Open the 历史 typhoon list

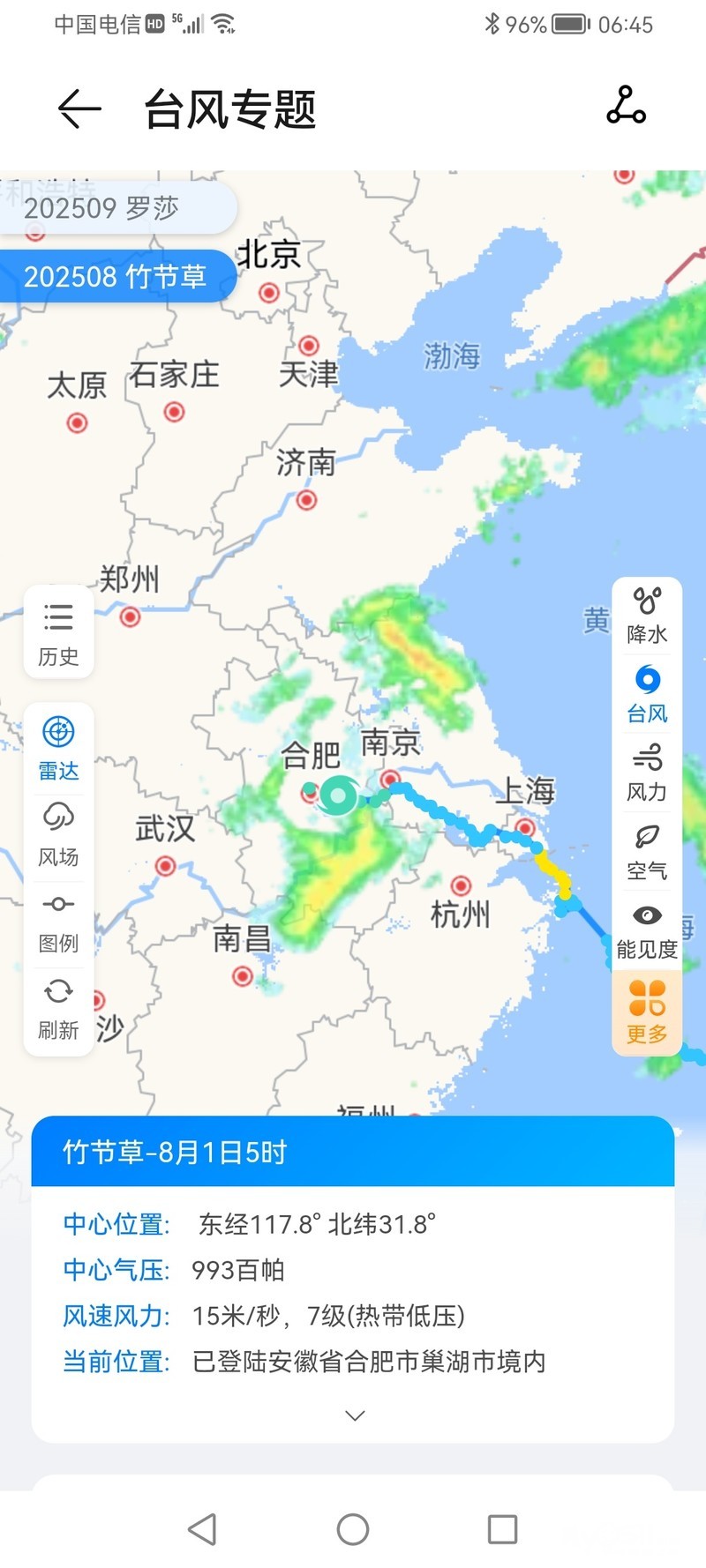[58, 633]
